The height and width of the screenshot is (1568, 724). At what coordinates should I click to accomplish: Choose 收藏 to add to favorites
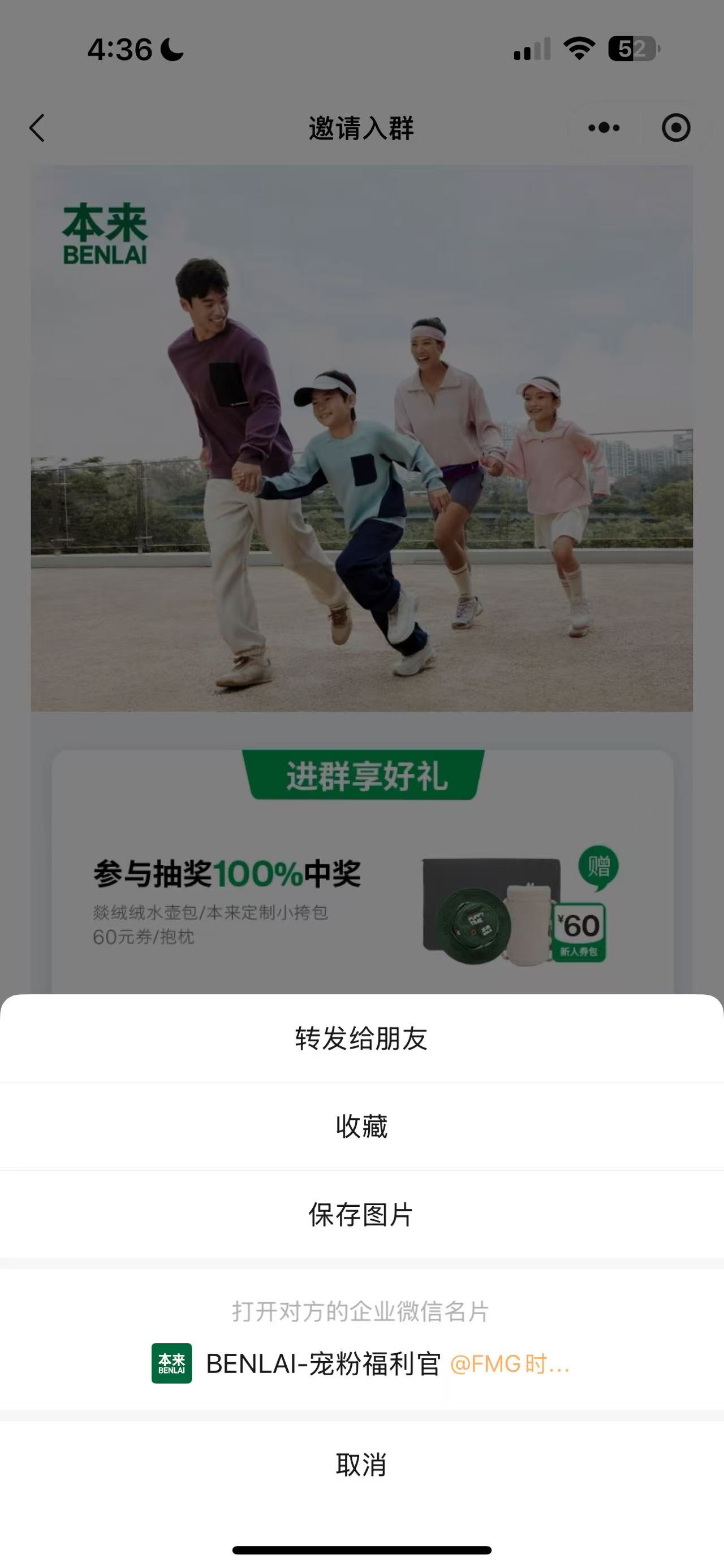[361, 1126]
